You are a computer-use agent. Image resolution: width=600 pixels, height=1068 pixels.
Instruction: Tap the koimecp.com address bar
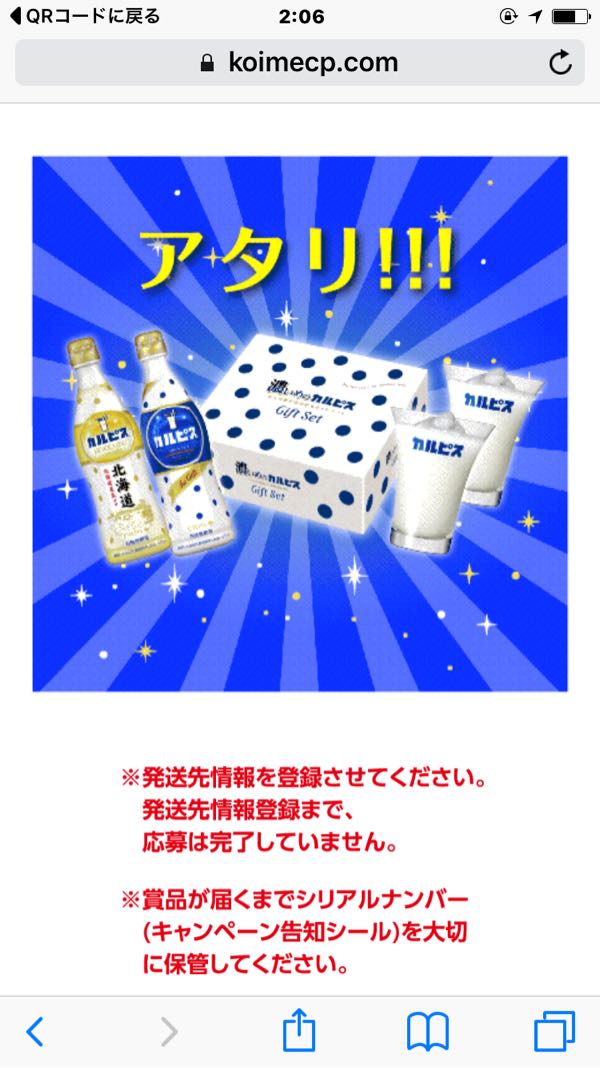[x=298, y=63]
